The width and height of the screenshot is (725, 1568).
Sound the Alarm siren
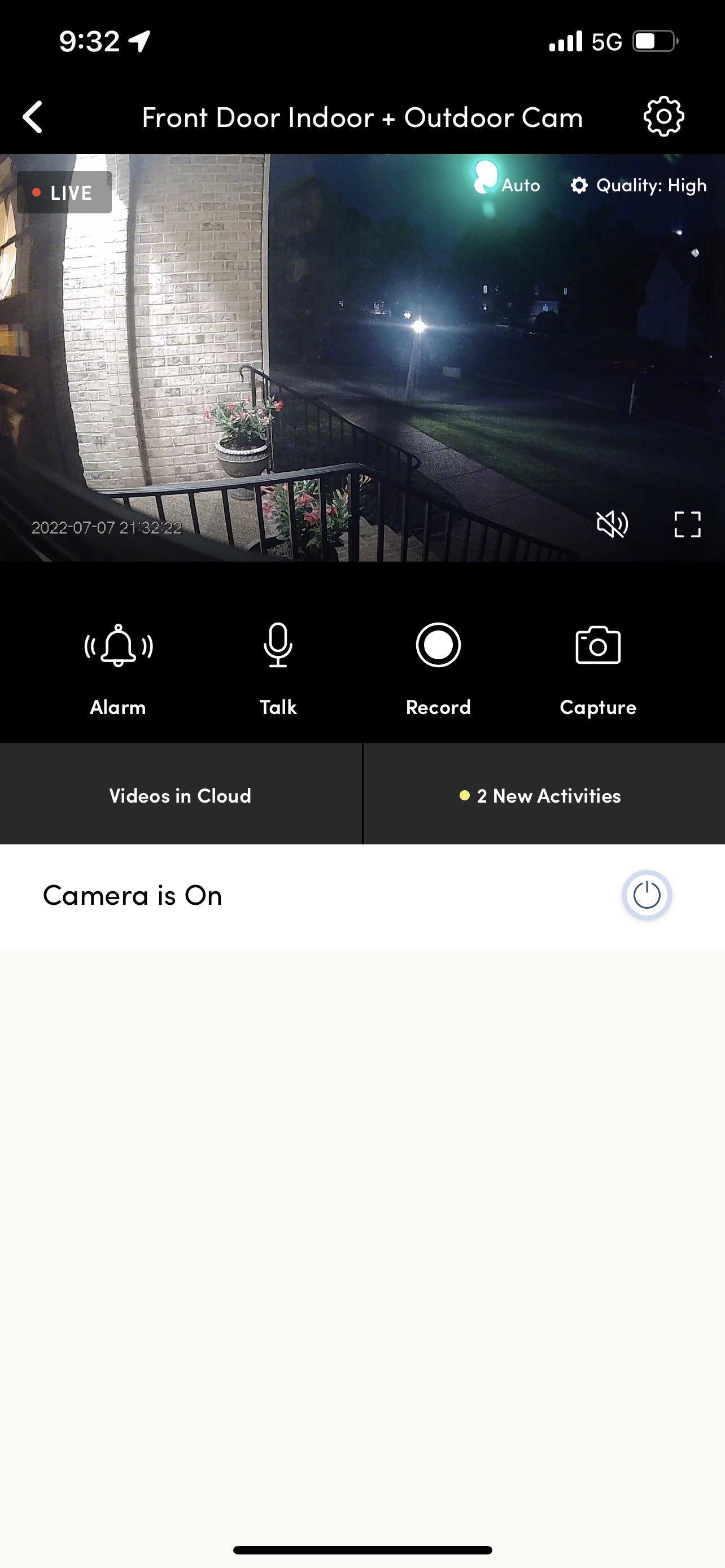tap(118, 668)
